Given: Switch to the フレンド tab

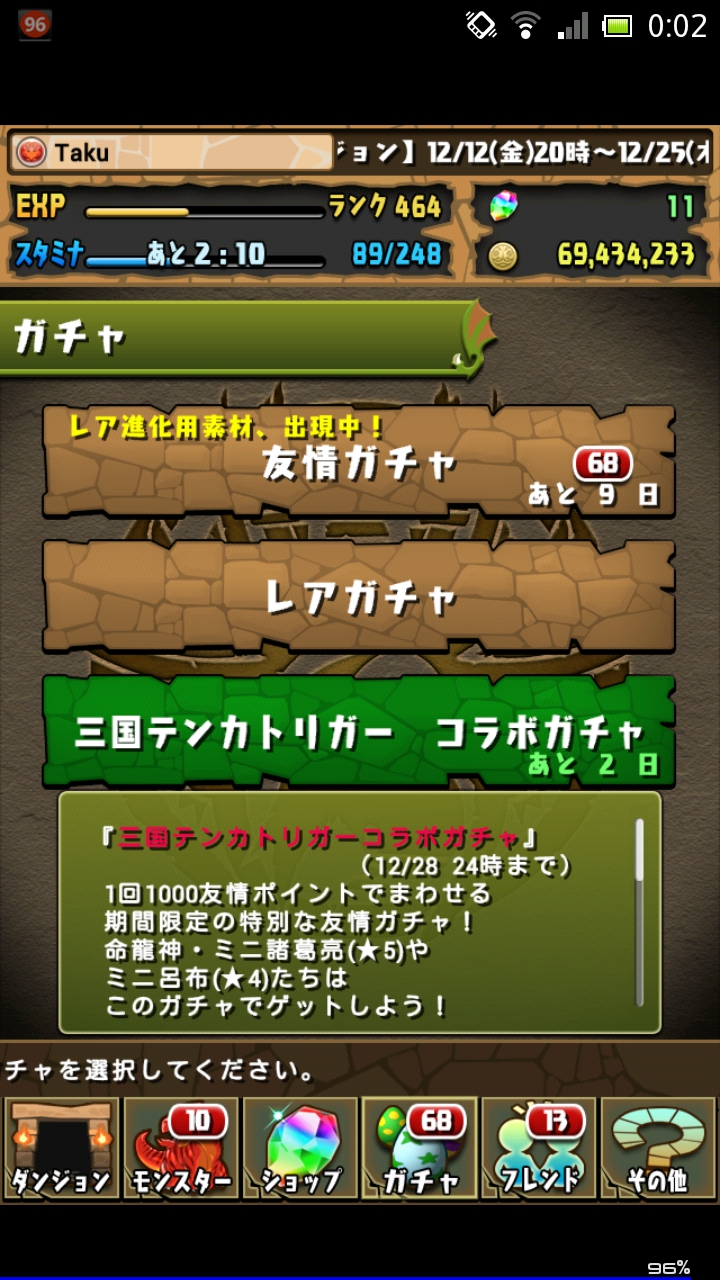Looking at the screenshot, I should click(540, 1147).
